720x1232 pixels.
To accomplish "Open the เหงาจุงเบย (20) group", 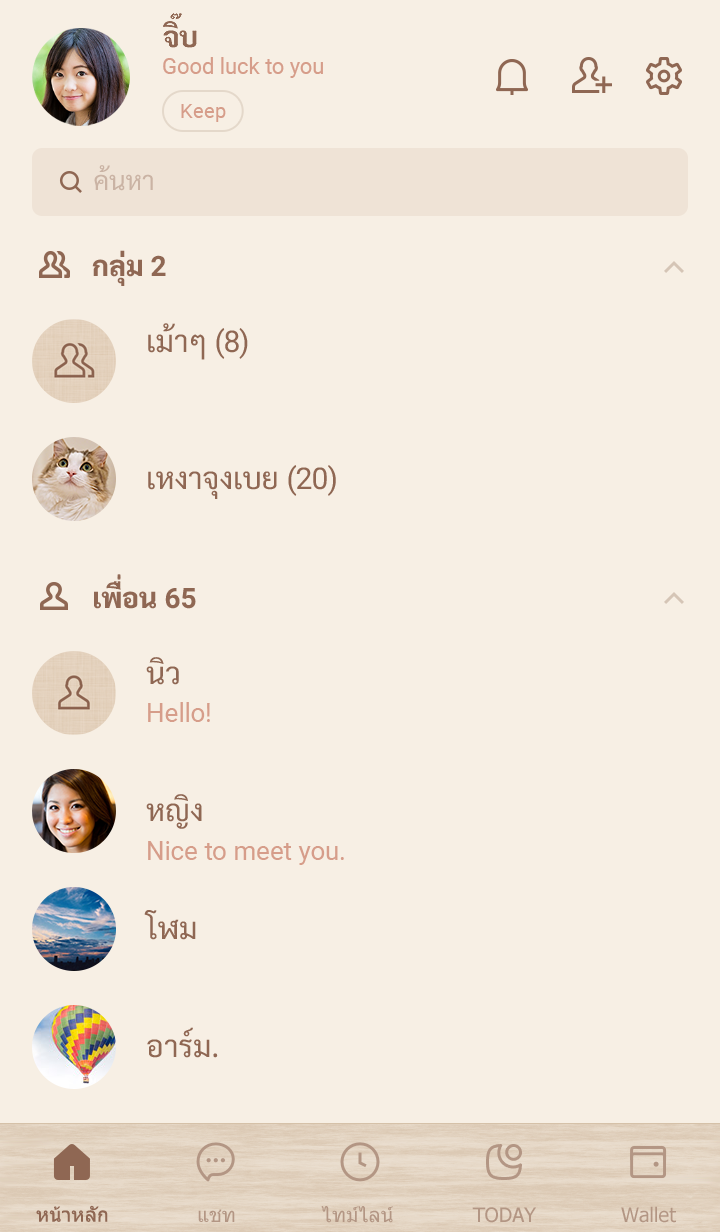I will (241, 480).
